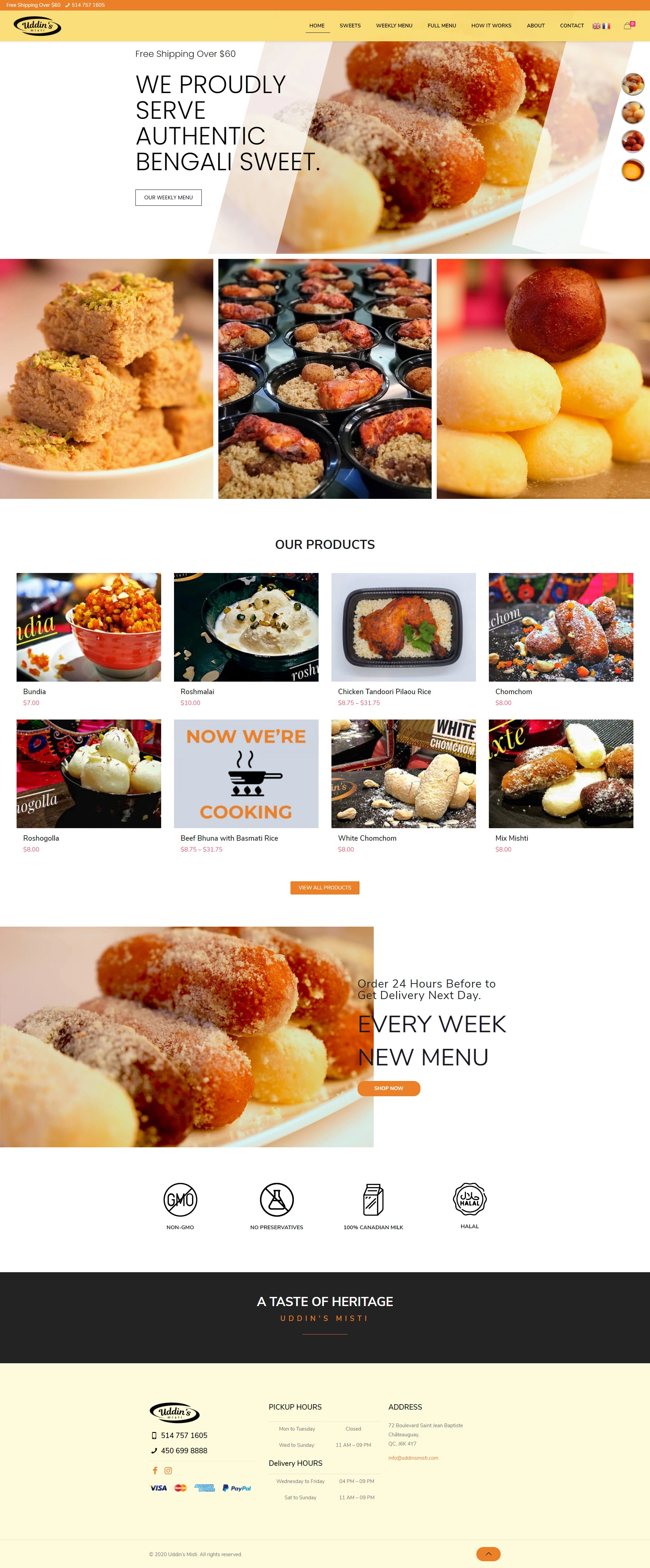Tap the back-to-top arrow button

[x=488, y=1553]
